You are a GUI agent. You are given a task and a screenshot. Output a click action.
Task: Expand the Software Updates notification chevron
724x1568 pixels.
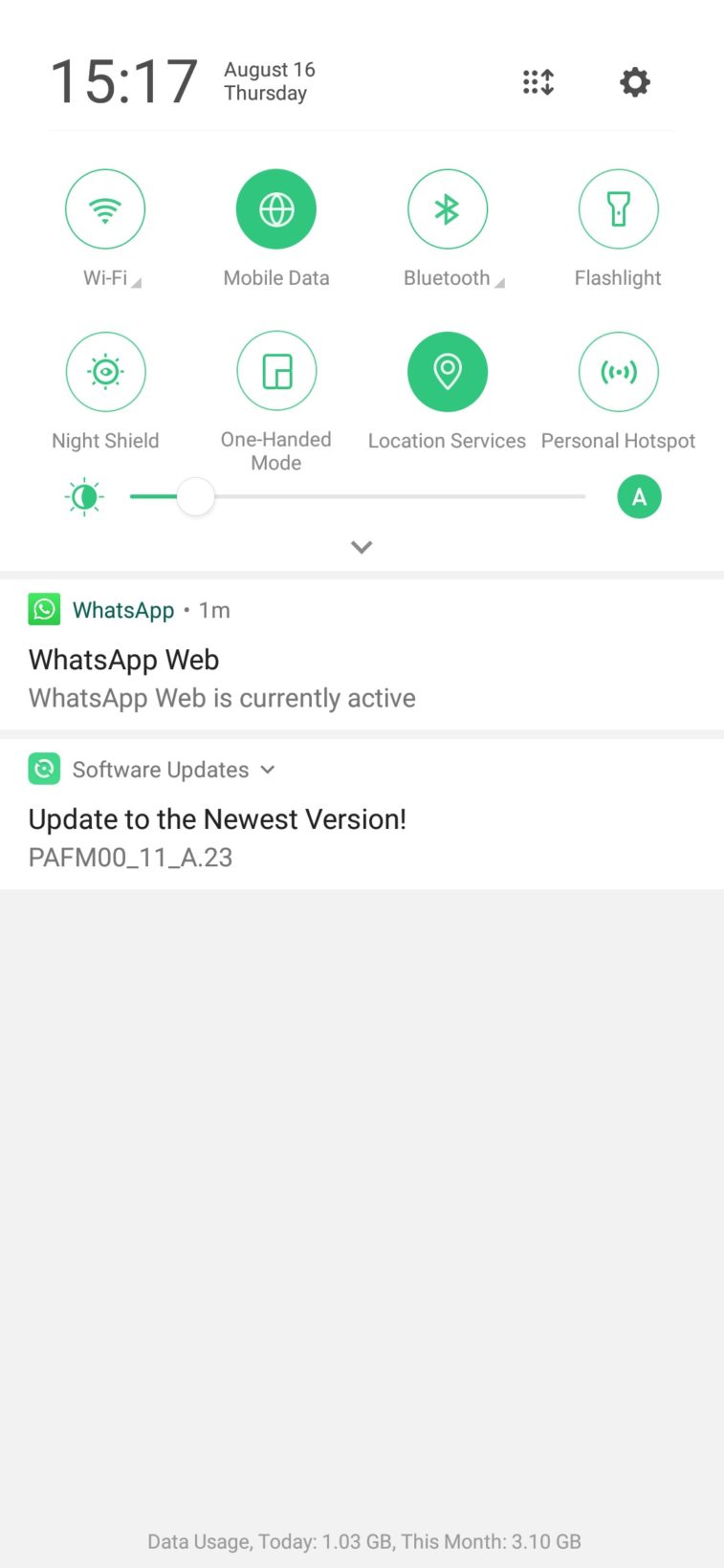(x=268, y=770)
